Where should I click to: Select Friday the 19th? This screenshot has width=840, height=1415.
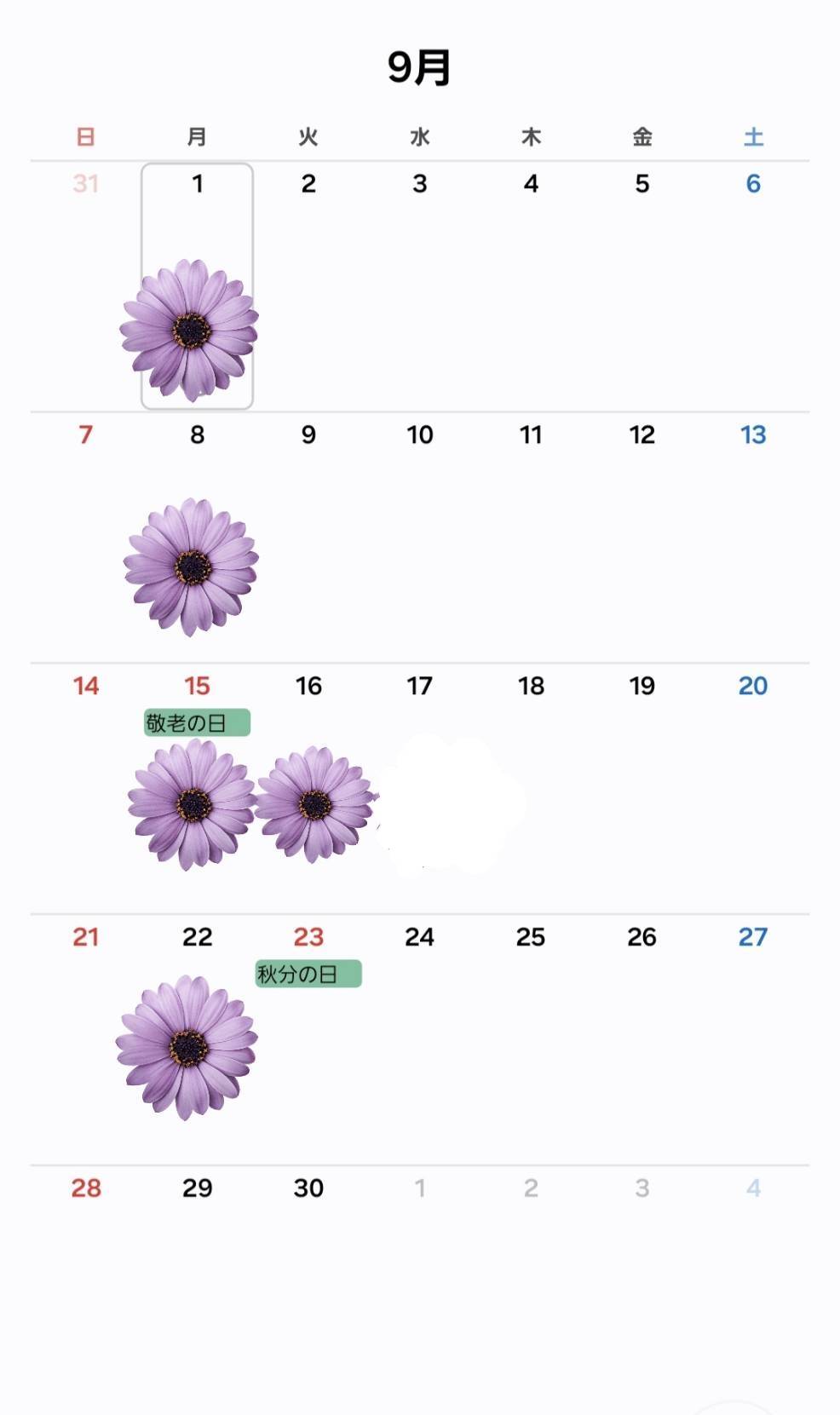(x=642, y=686)
